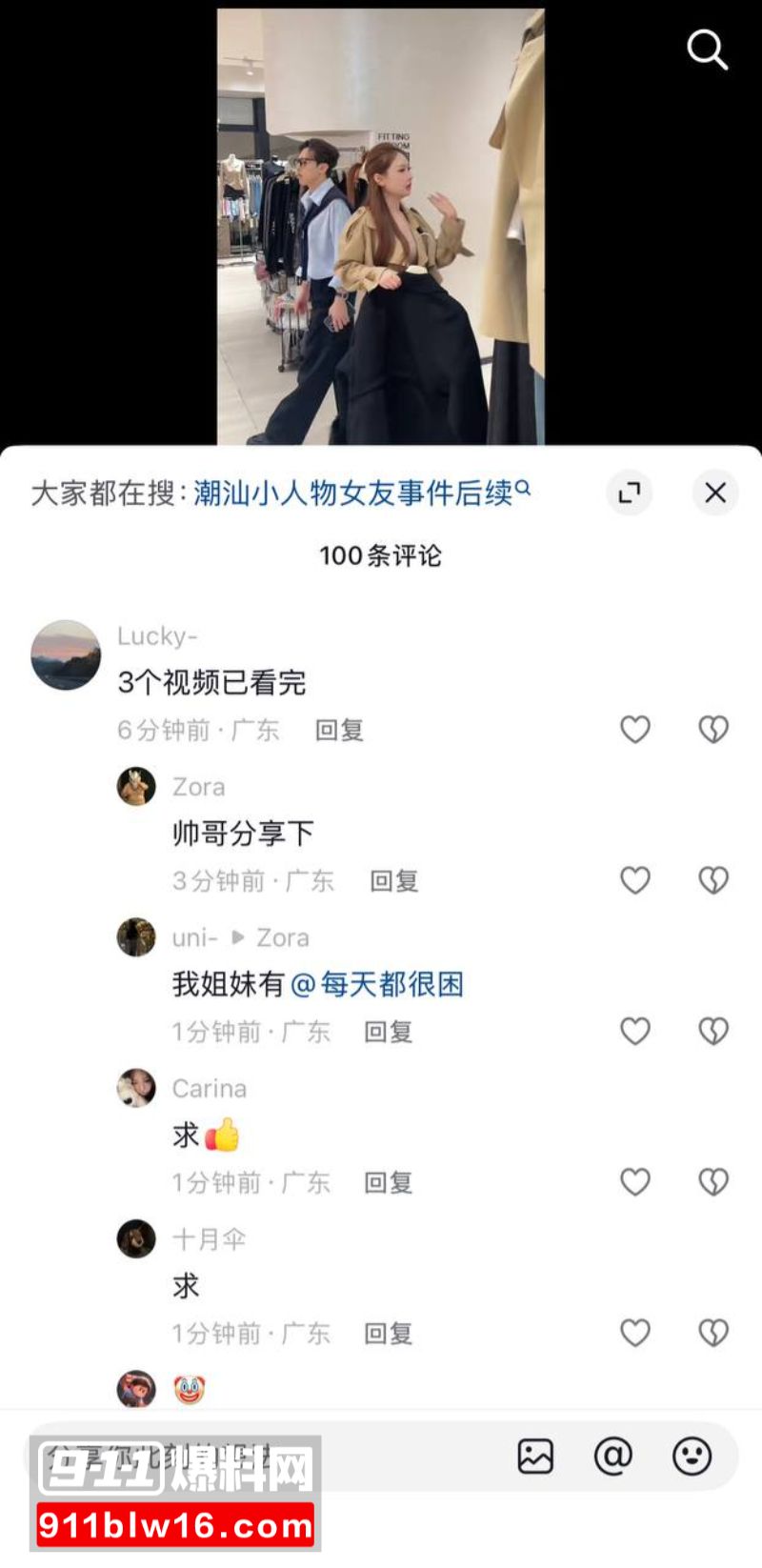Reply to Lucky-'s comment via 回复
Image resolution: width=762 pixels, height=1568 pixels.
[340, 730]
